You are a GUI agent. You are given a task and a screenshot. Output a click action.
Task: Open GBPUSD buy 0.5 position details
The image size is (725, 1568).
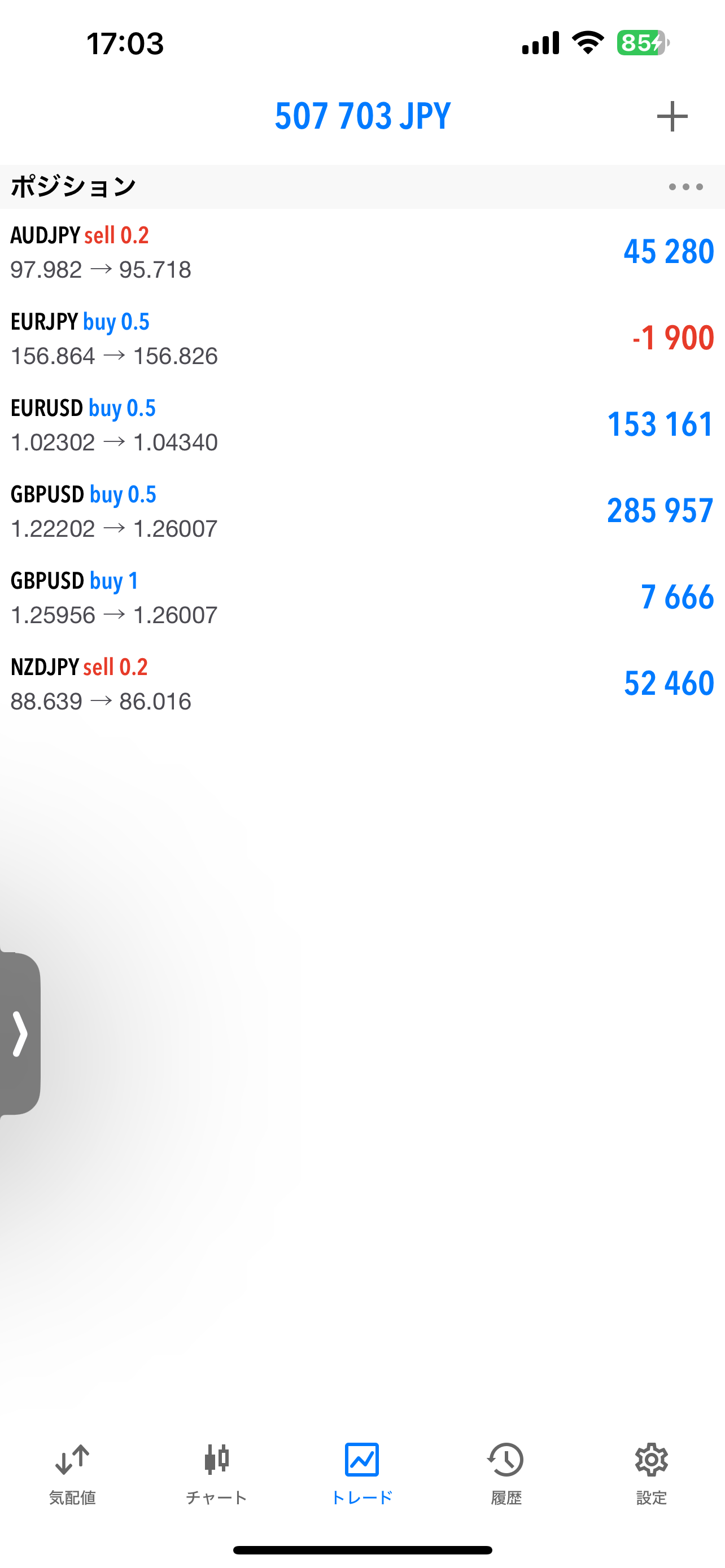point(362,511)
